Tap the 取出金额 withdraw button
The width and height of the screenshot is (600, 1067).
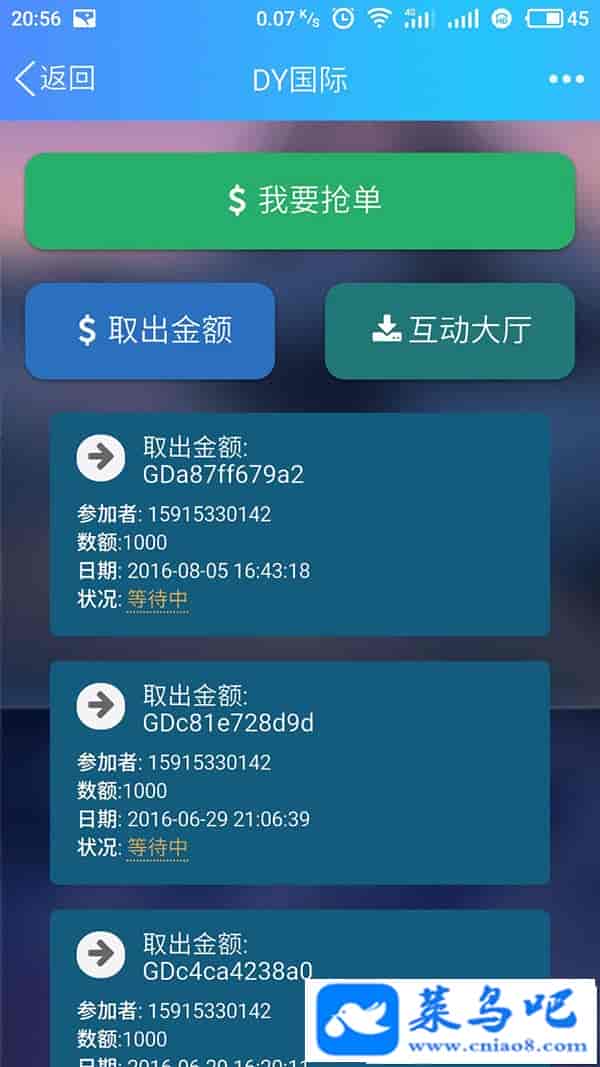click(x=150, y=331)
